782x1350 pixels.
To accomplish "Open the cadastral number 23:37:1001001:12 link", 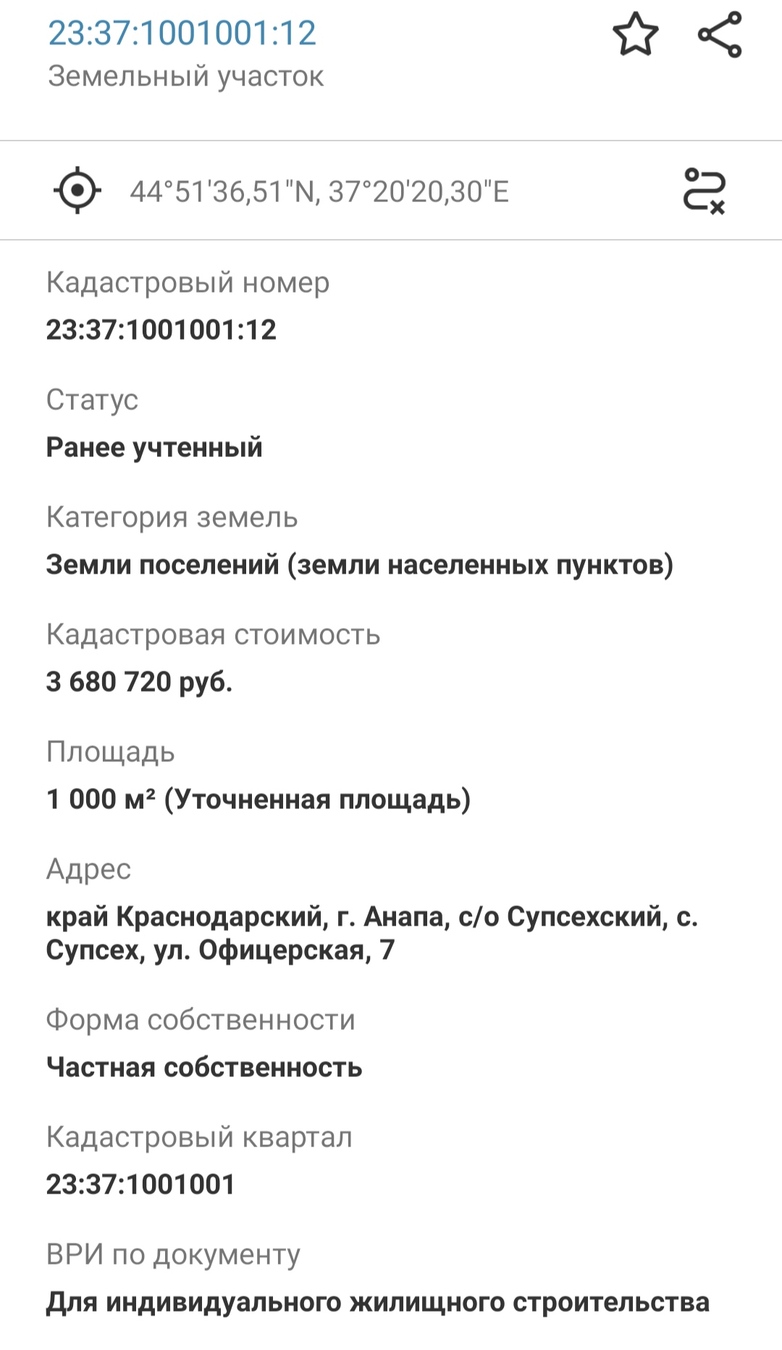I will coord(182,33).
